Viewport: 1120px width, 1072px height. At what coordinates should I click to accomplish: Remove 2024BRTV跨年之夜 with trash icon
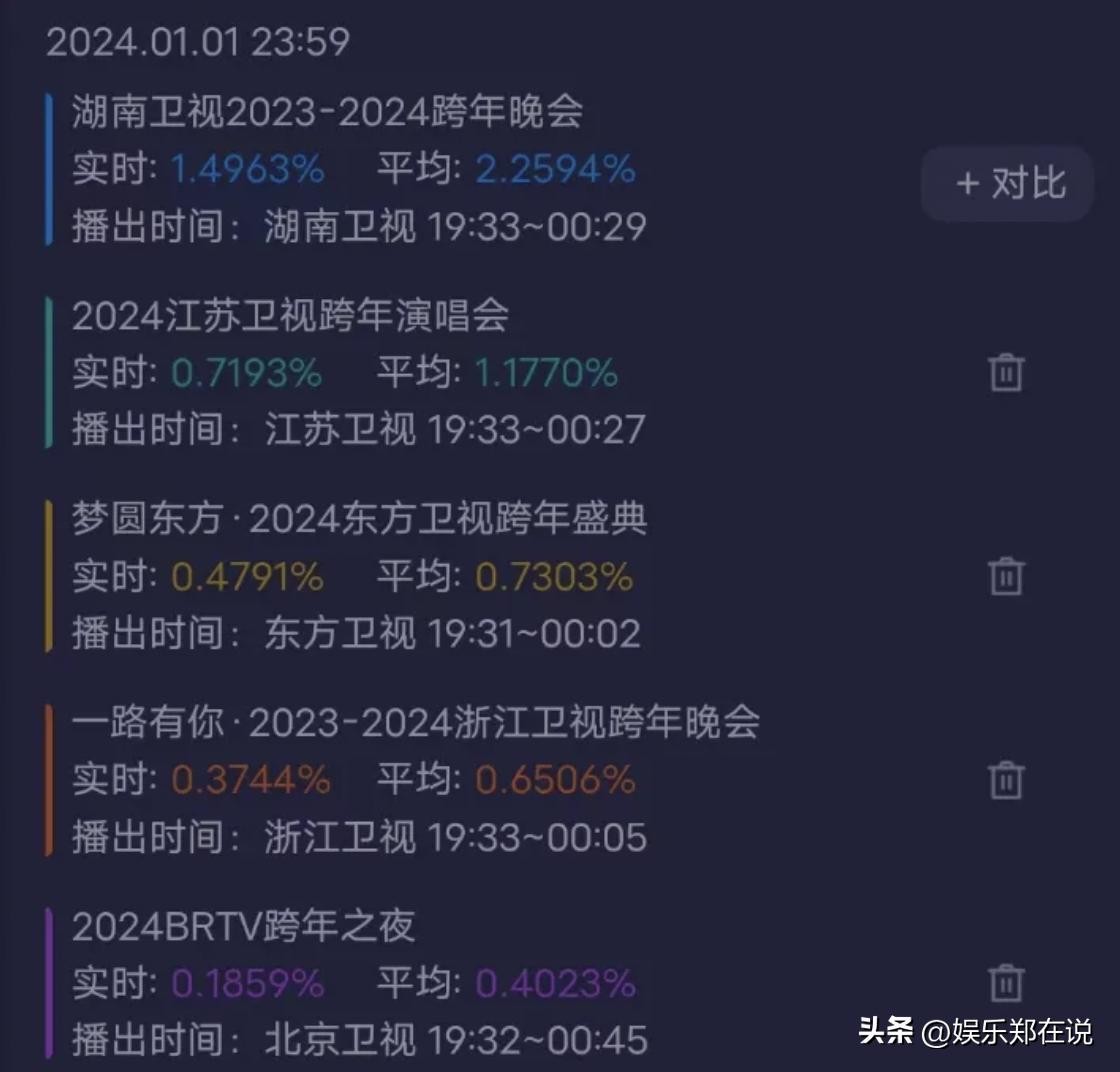click(1006, 982)
